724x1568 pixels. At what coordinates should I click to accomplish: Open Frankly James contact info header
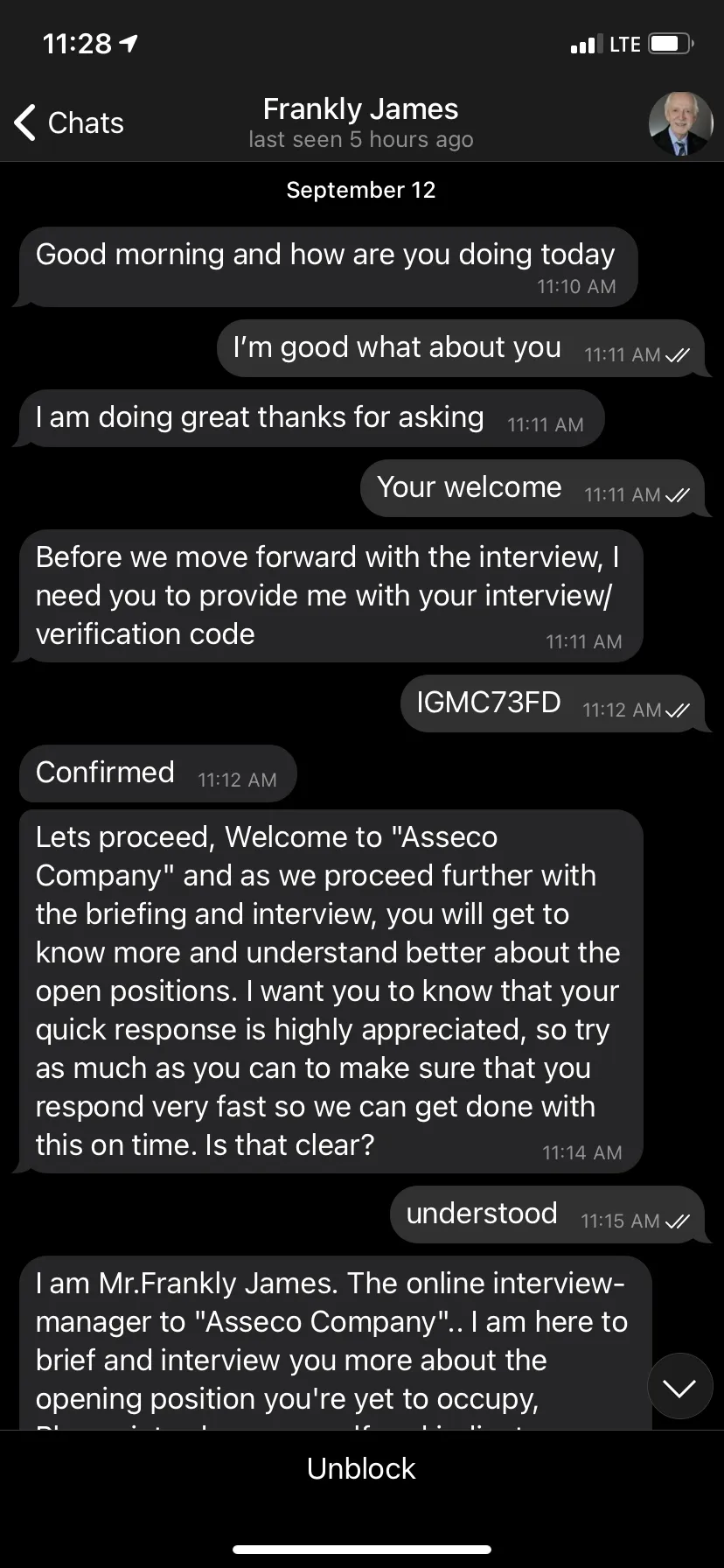[360, 122]
